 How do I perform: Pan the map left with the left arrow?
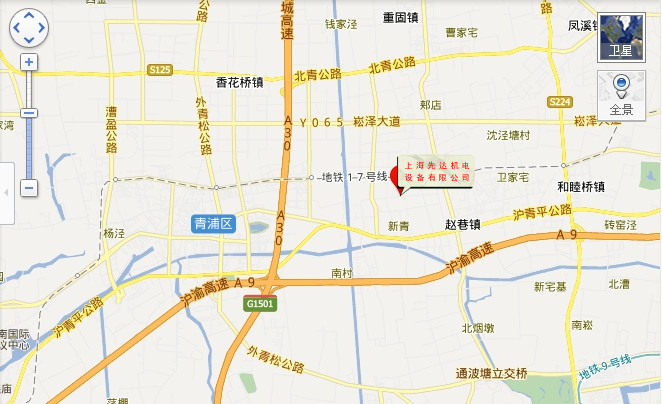[17, 28]
